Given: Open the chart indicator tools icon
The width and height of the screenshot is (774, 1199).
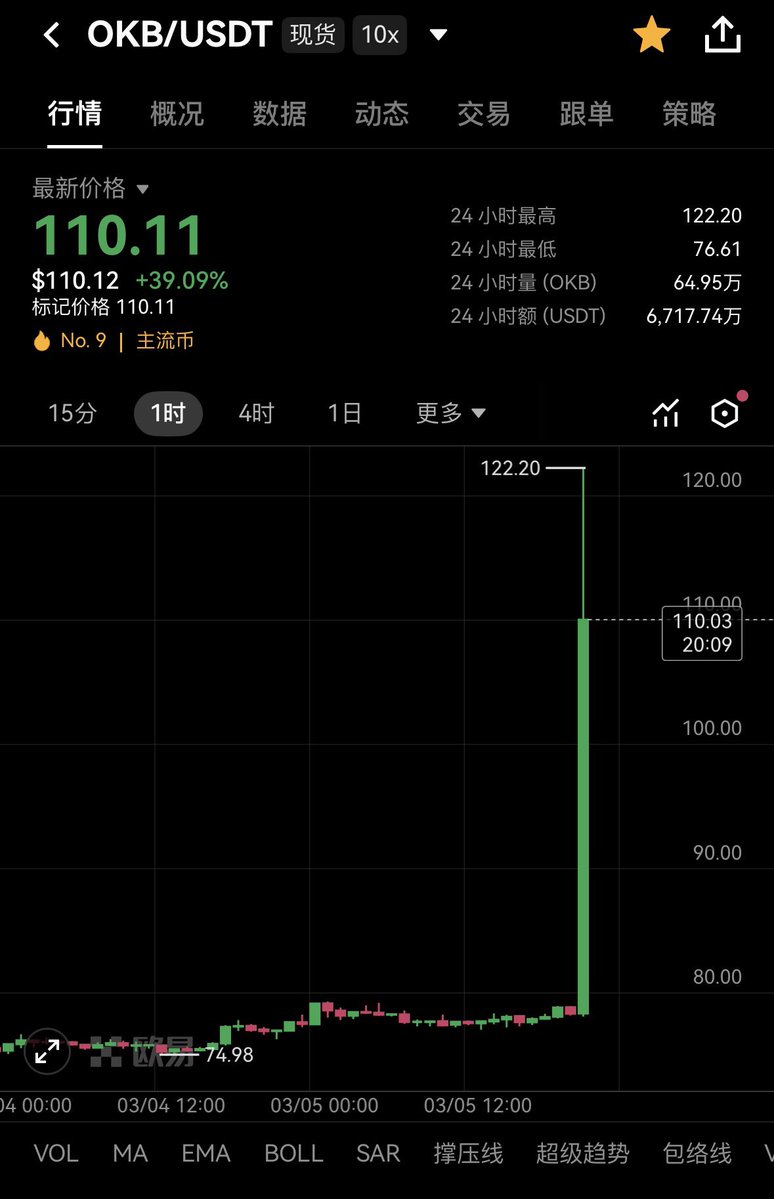Looking at the screenshot, I should 665,413.
